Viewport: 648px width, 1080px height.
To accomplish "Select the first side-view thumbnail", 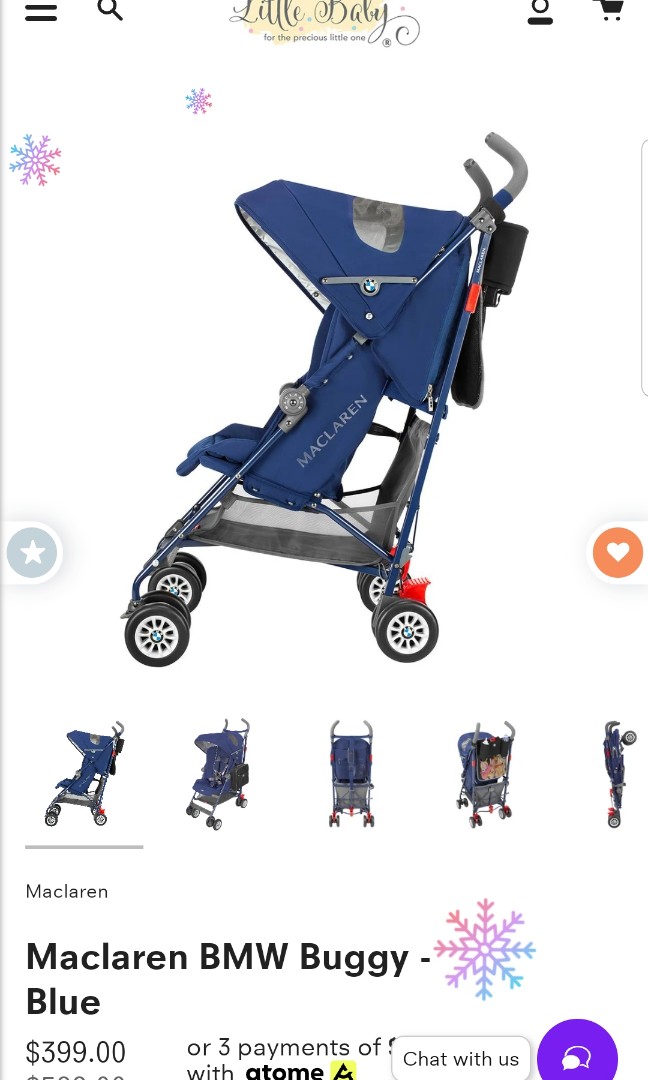I will pos(84,774).
